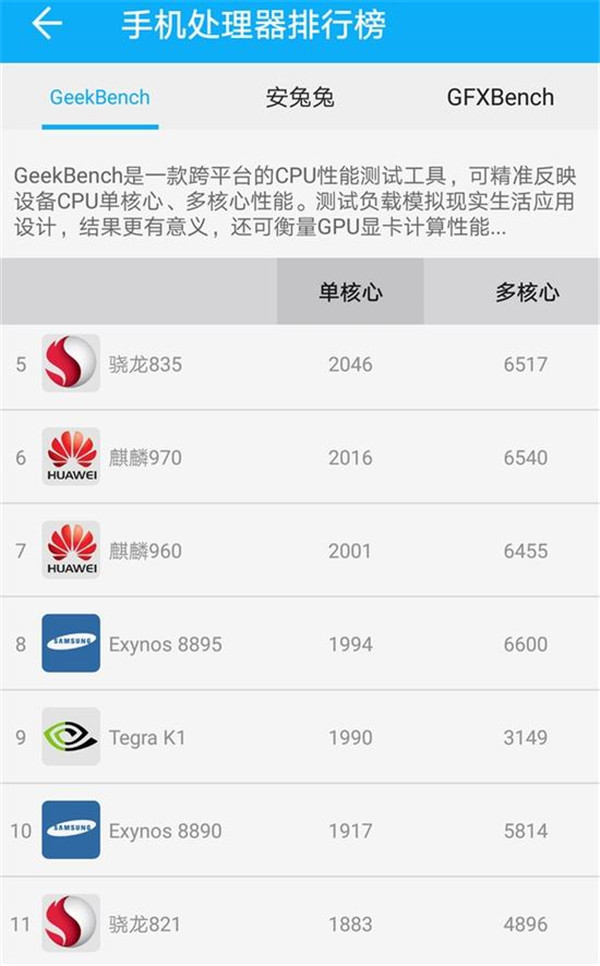Sort ranking by 多核心 column
This screenshot has width=600, height=966.
pyautogui.click(x=527, y=292)
